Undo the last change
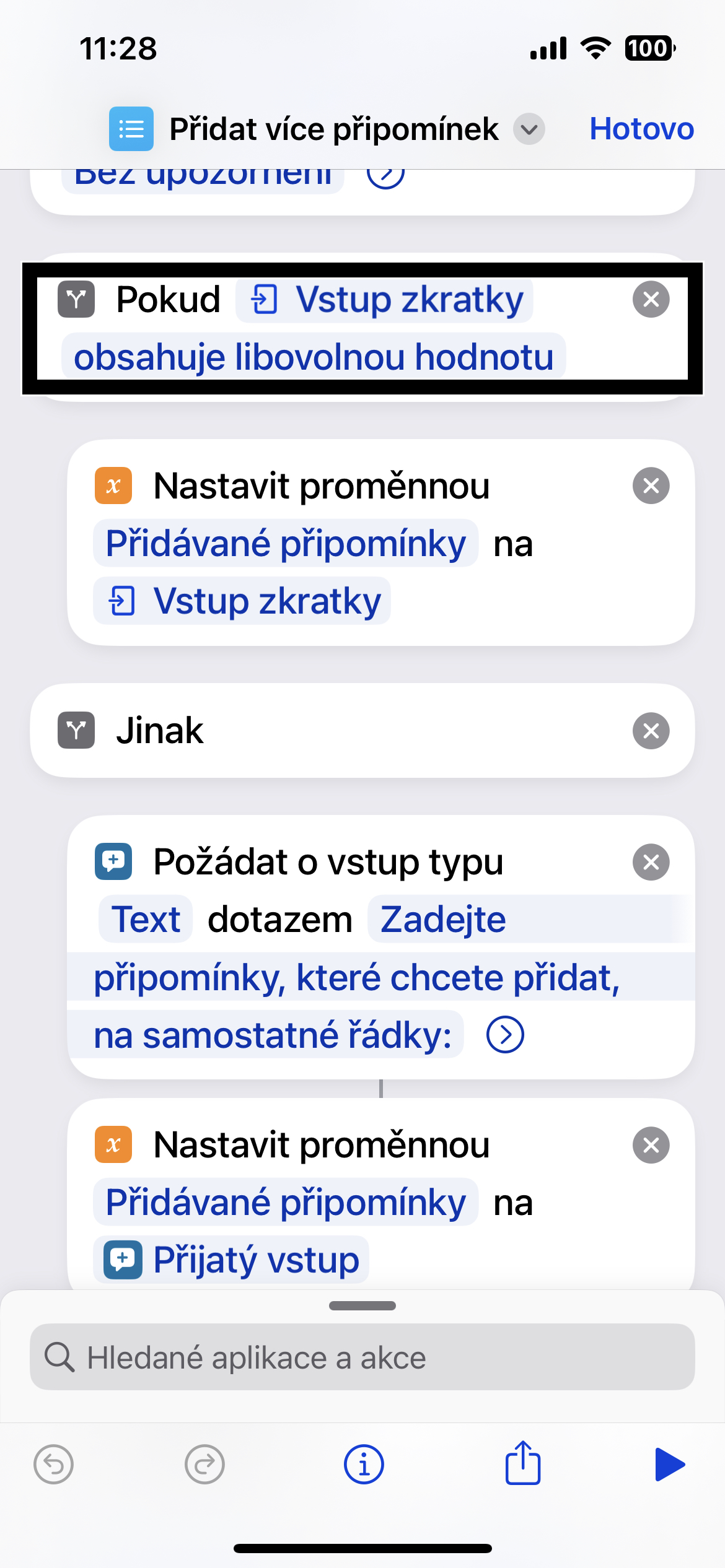This screenshot has height=1568, width=725. point(54,1465)
